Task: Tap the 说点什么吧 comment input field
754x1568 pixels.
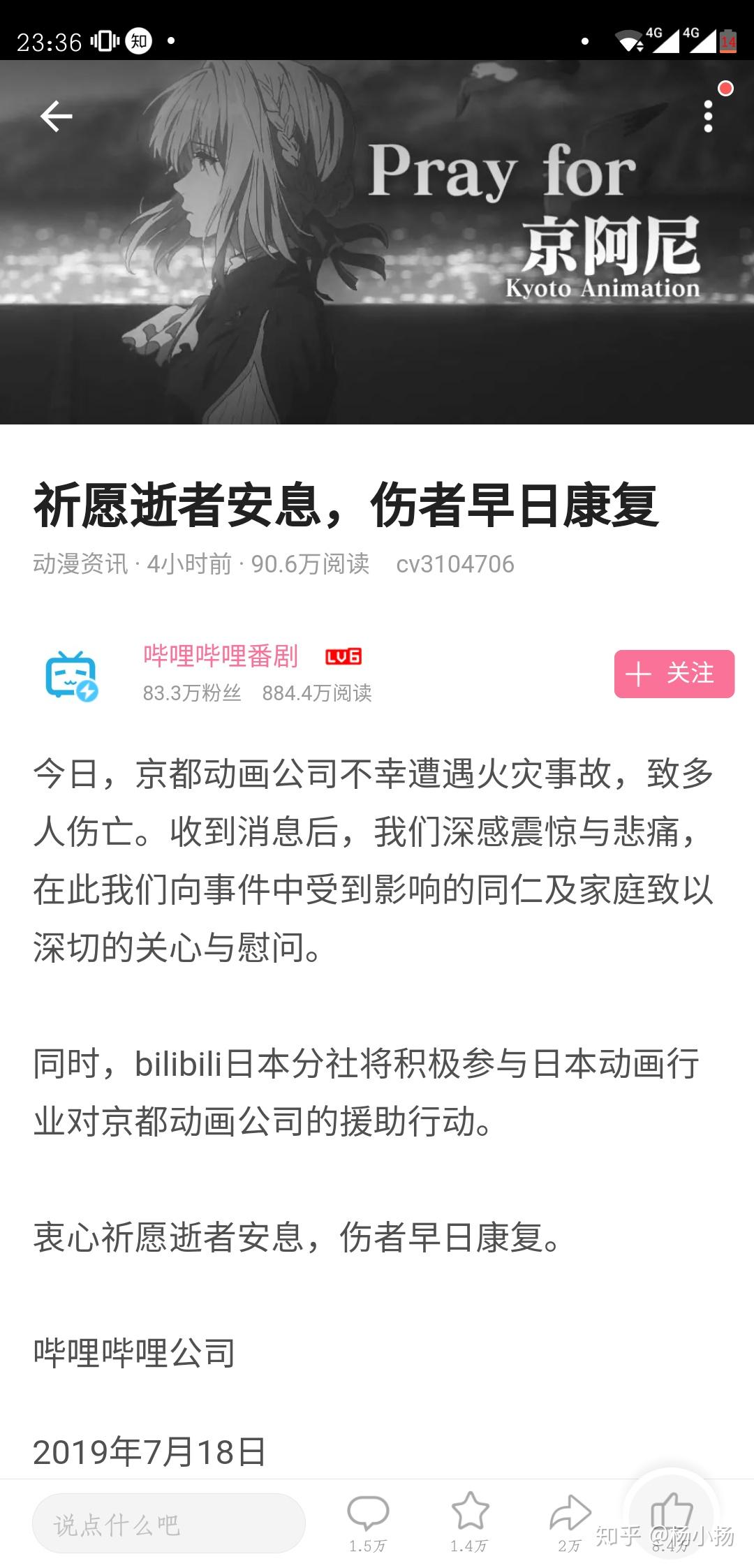Action: pos(168,1524)
